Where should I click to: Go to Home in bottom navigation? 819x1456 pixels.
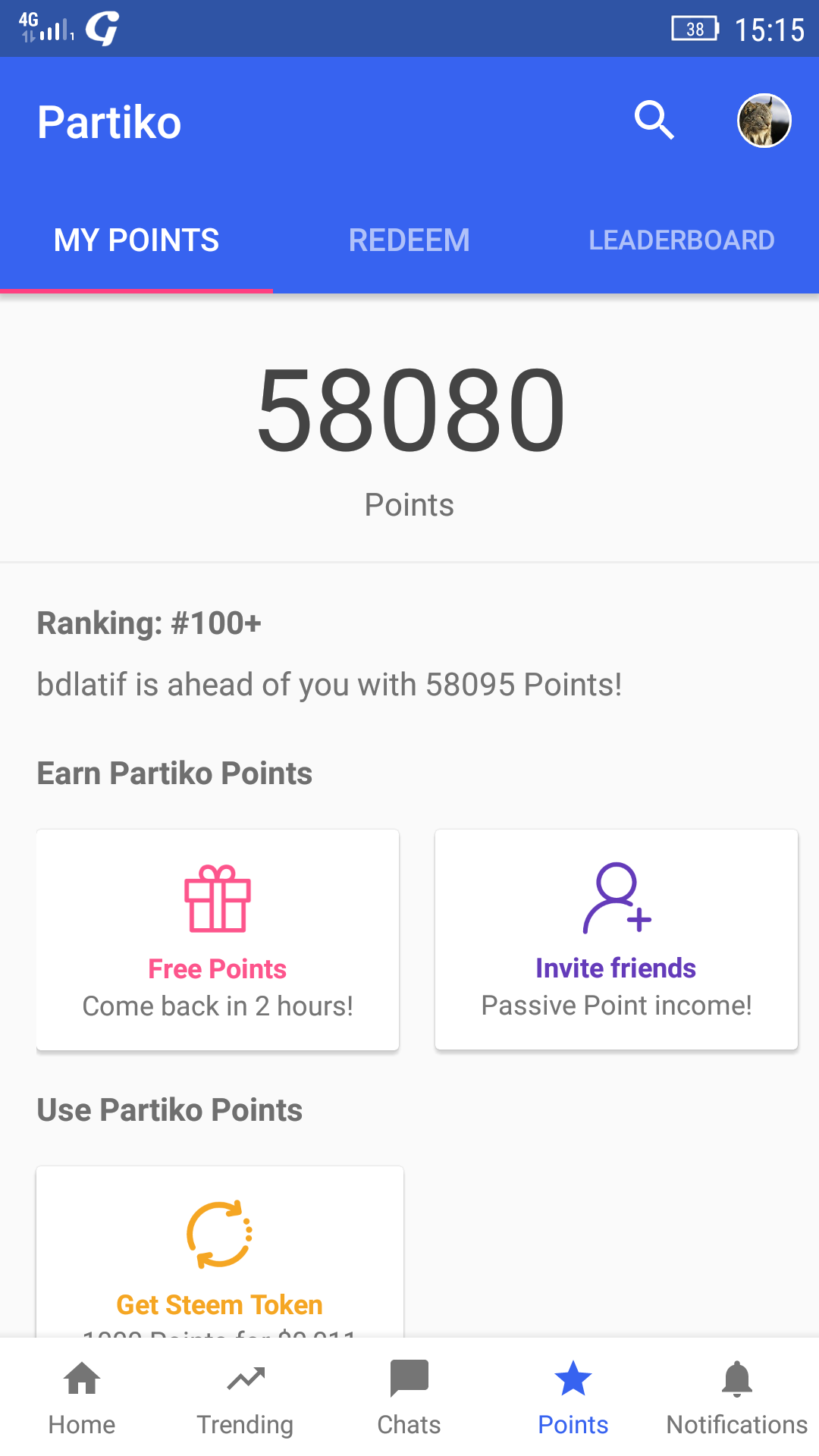(x=82, y=1397)
